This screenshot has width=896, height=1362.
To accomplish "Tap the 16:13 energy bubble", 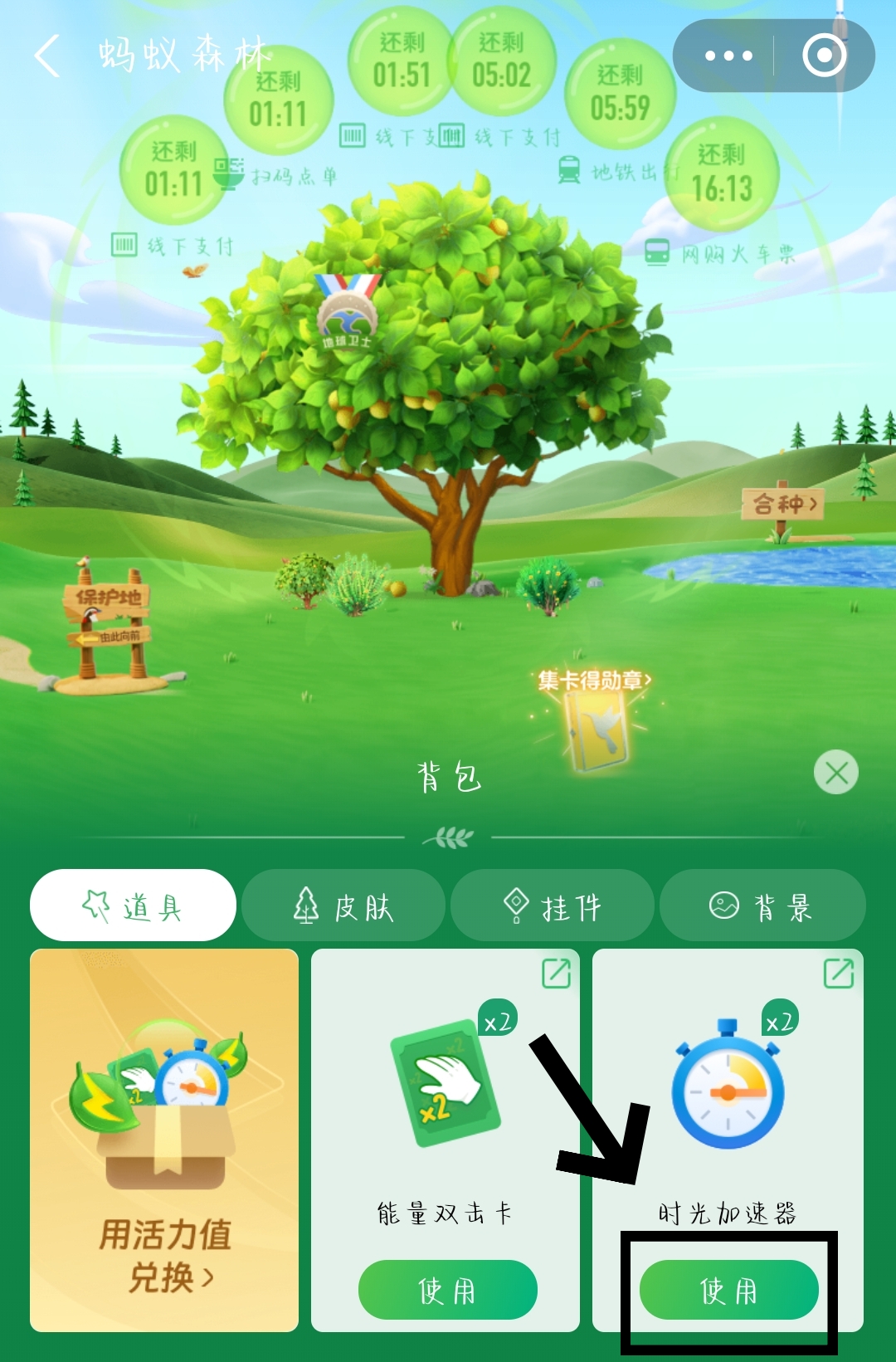I will [x=722, y=174].
